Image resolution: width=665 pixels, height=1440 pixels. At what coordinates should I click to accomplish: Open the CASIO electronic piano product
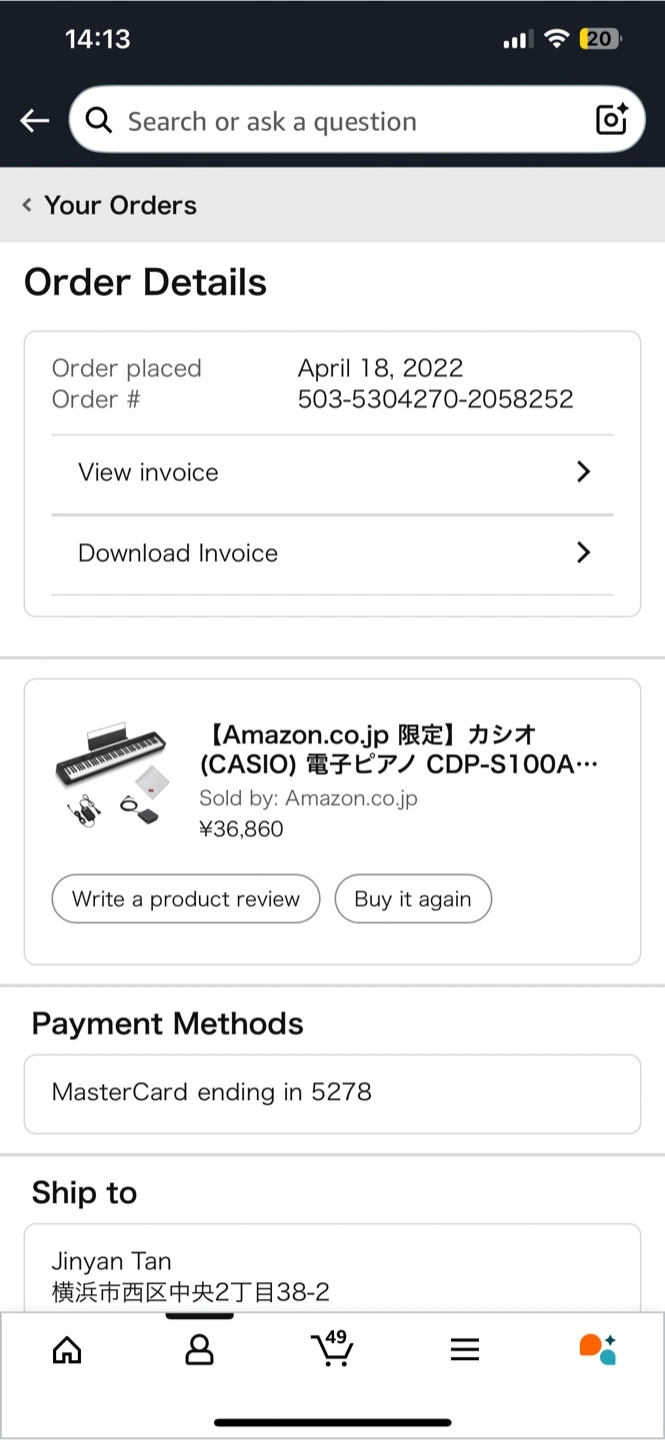(x=399, y=750)
